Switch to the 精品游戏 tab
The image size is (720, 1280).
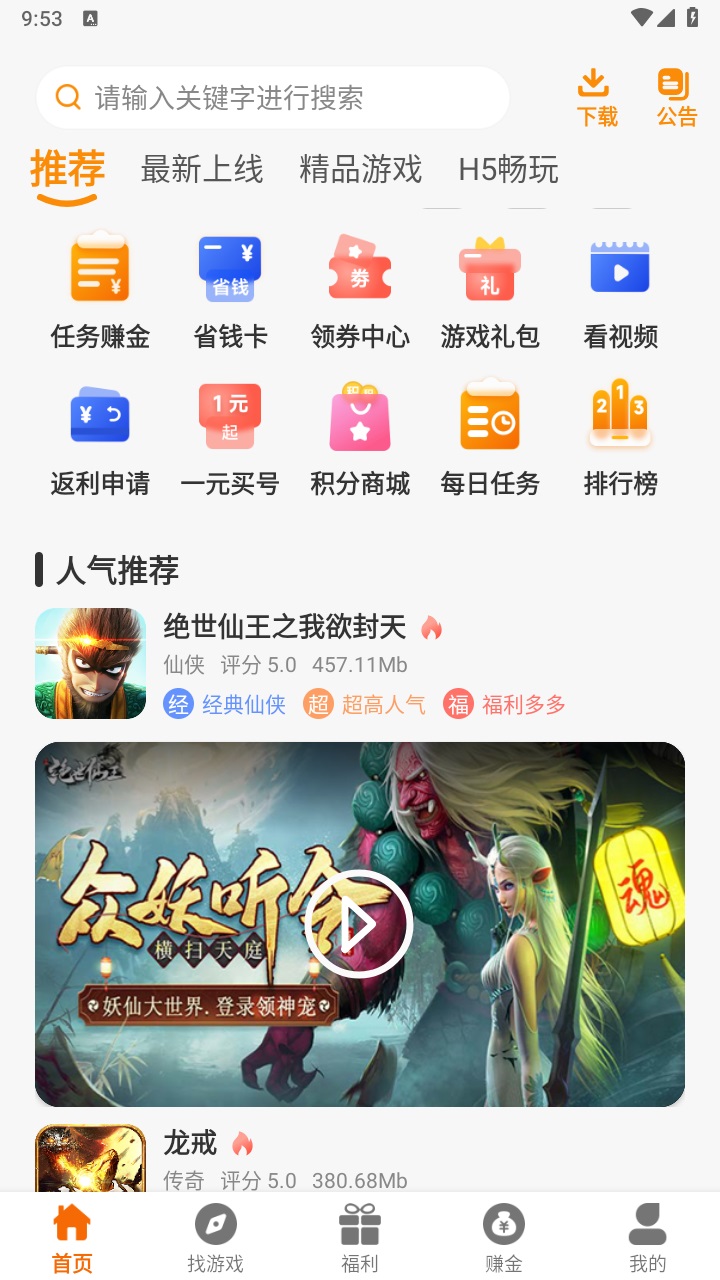click(359, 170)
